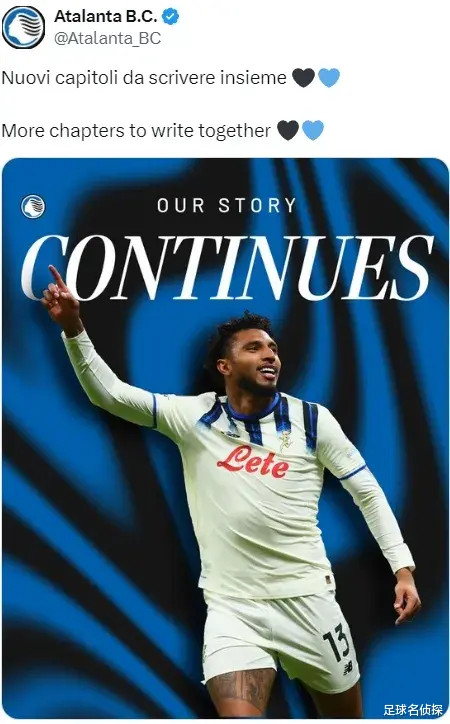Open Atalanta B.C. profile avatar
This screenshot has height=724, width=450.
click(24, 27)
